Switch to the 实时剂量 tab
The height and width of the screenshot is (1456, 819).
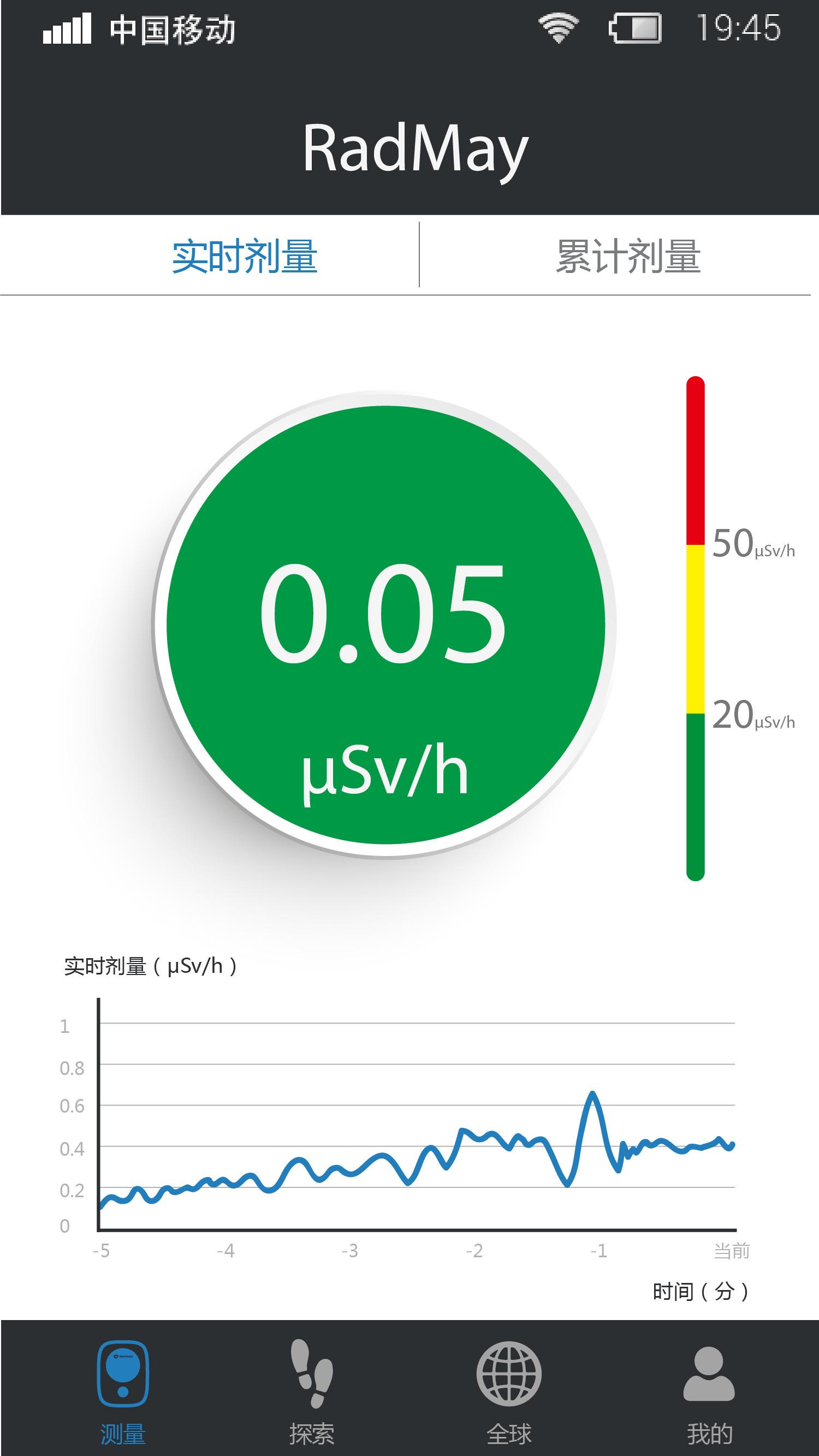[x=244, y=256]
